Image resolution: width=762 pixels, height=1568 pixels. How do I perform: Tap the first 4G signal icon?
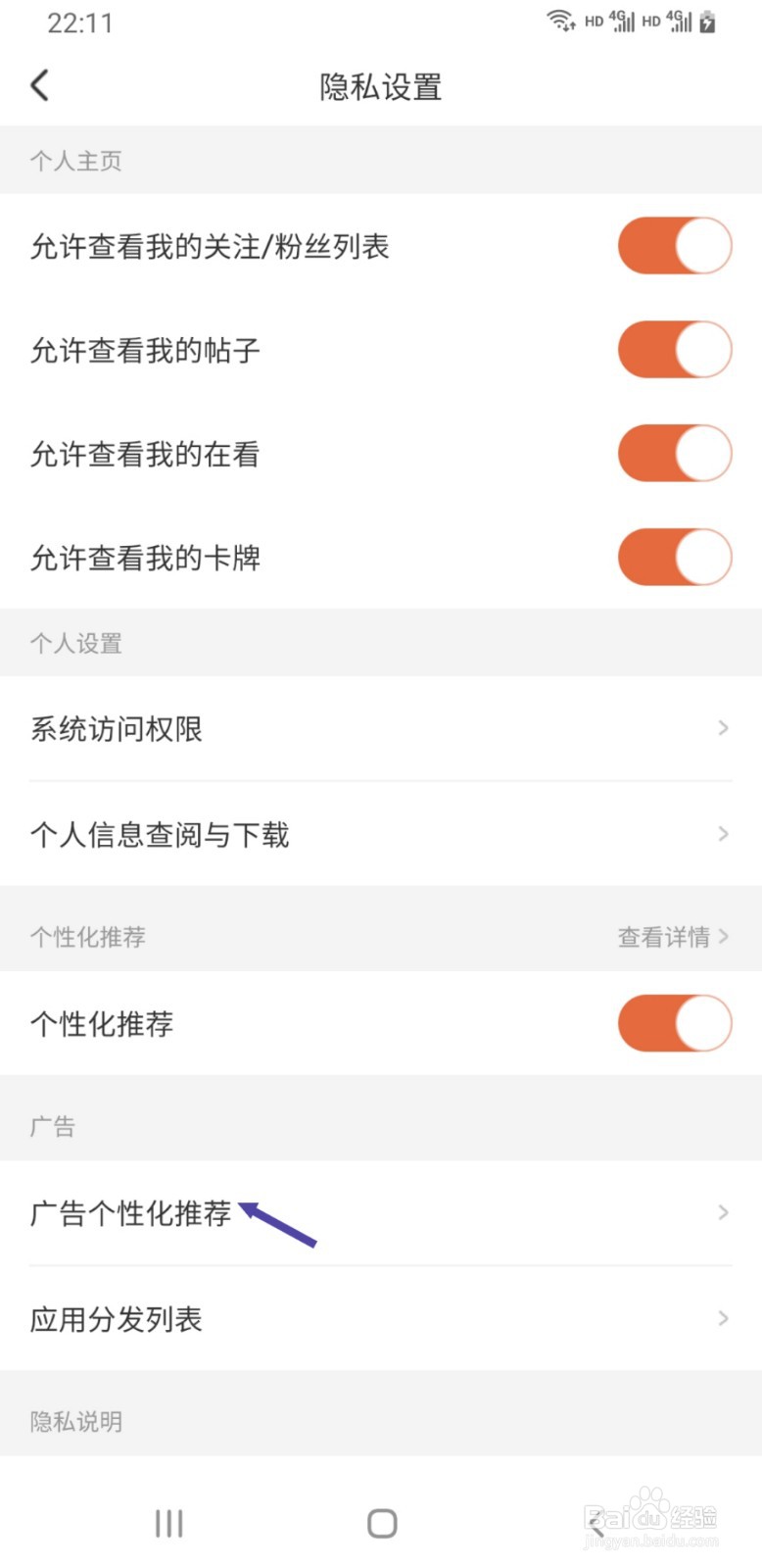pyautogui.click(x=624, y=20)
